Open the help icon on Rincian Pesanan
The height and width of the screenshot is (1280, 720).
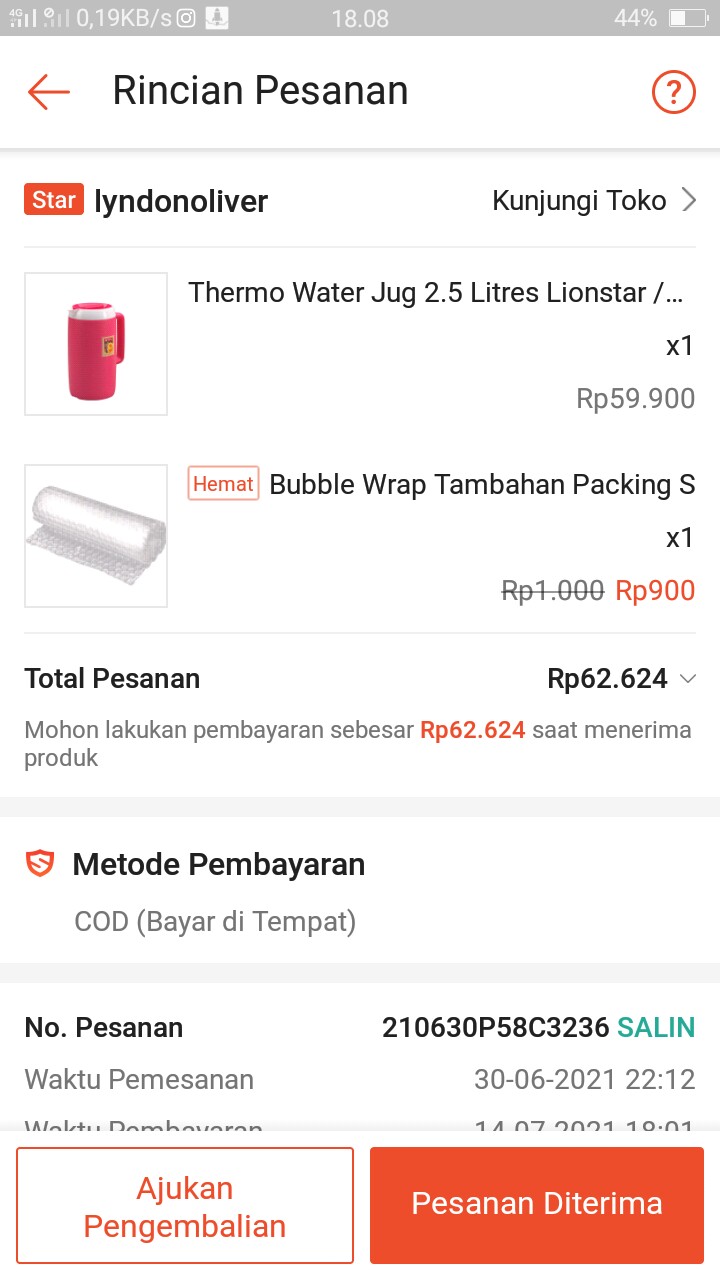(x=674, y=91)
